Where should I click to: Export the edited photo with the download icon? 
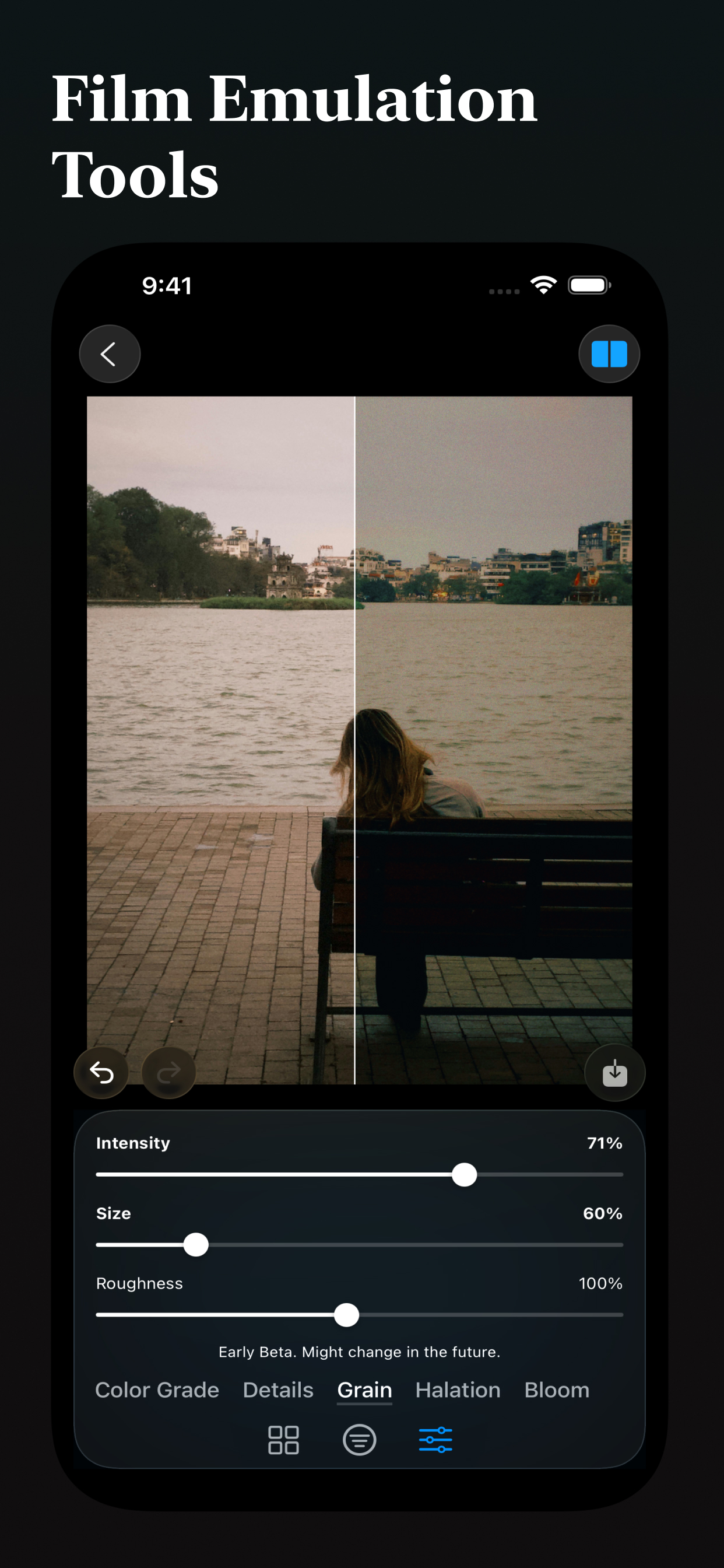point(614,1073)
